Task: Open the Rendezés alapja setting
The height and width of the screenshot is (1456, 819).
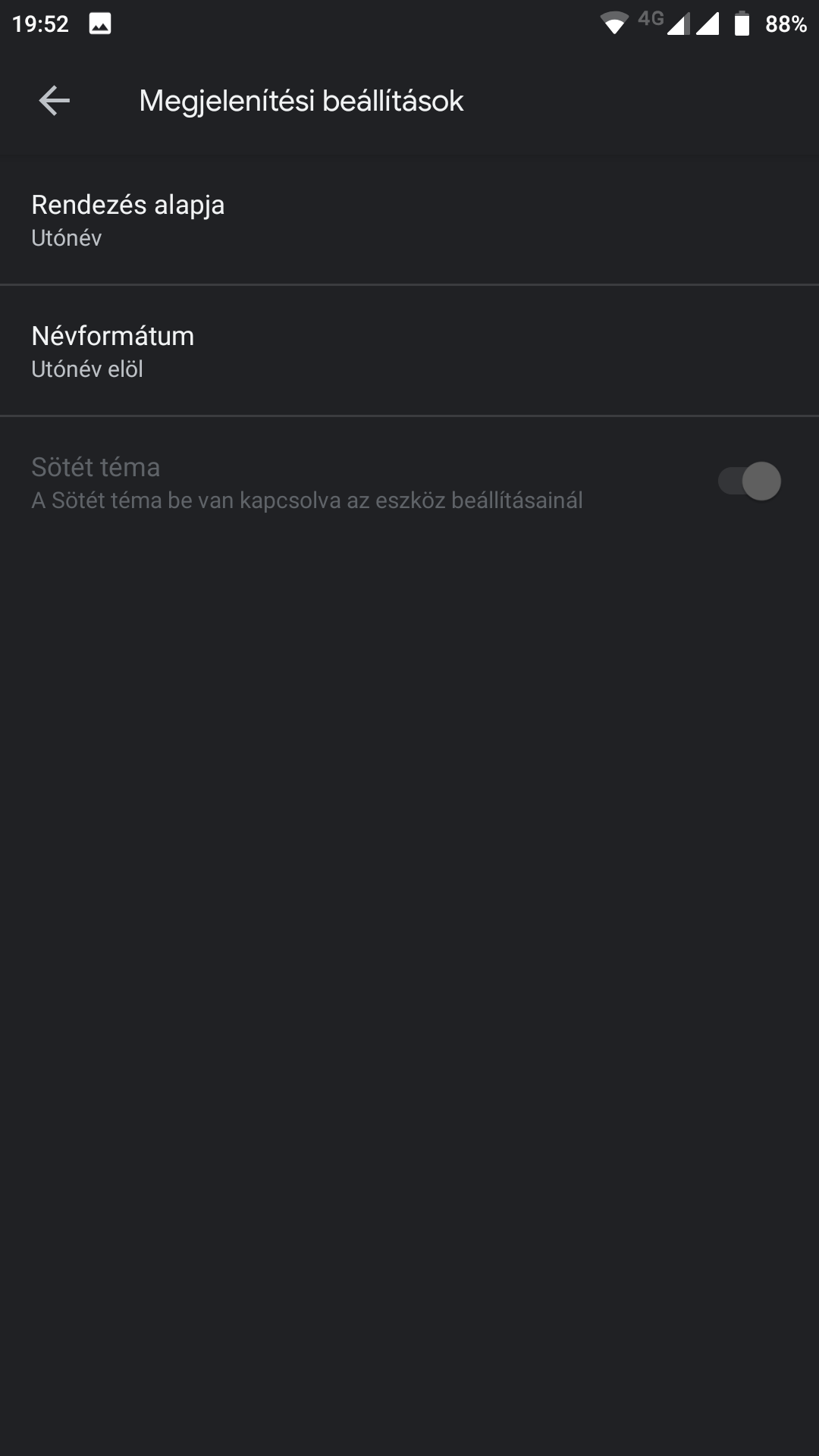Action: (x=409, y=220)
